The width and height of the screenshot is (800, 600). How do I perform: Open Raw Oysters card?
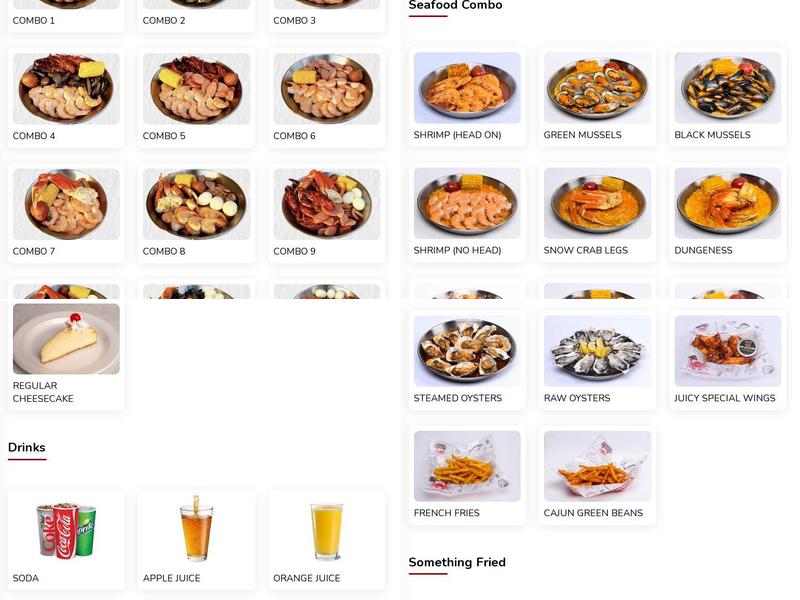(597, 360)
